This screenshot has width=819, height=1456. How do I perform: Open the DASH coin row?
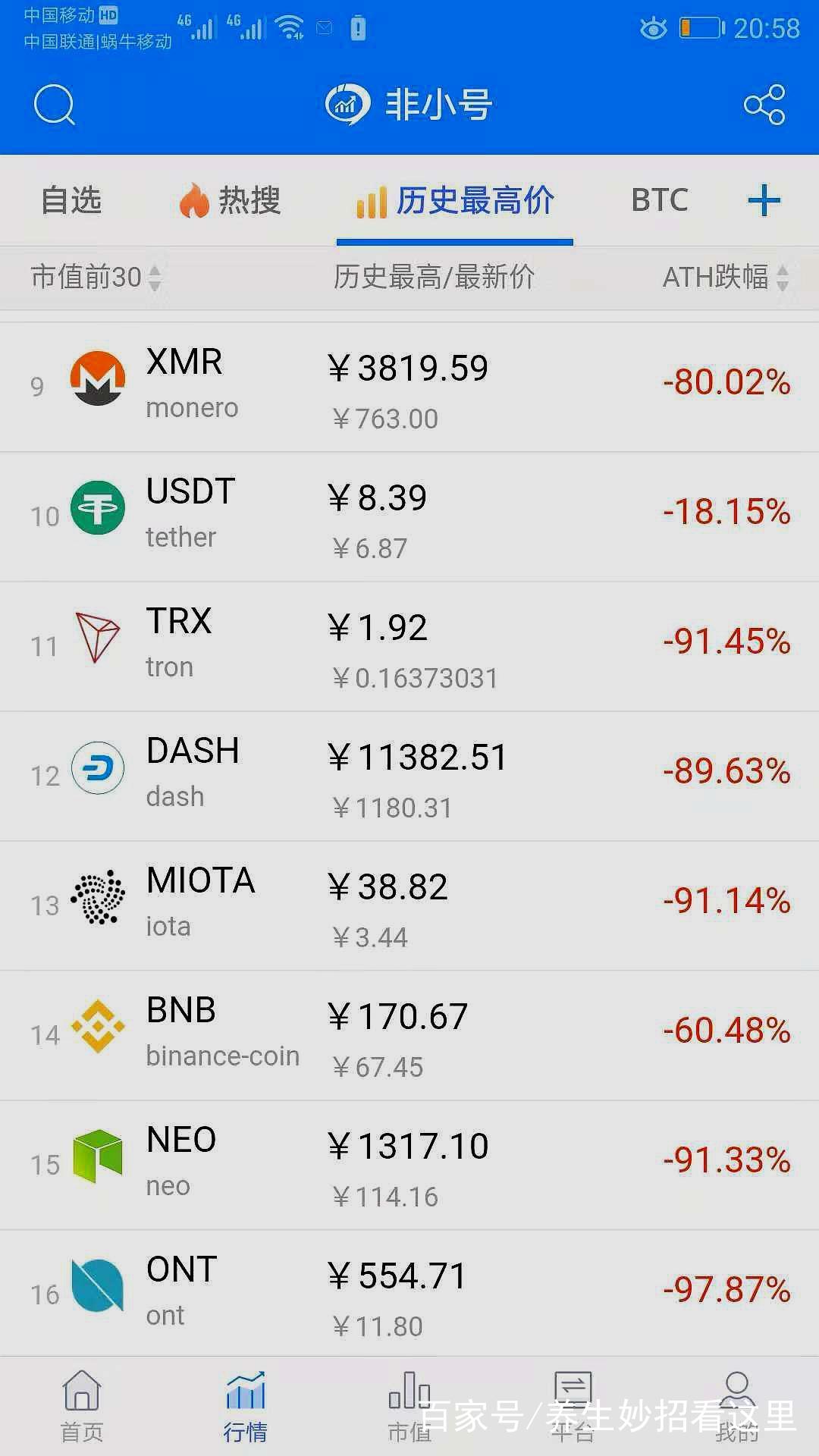coord(409,777)
